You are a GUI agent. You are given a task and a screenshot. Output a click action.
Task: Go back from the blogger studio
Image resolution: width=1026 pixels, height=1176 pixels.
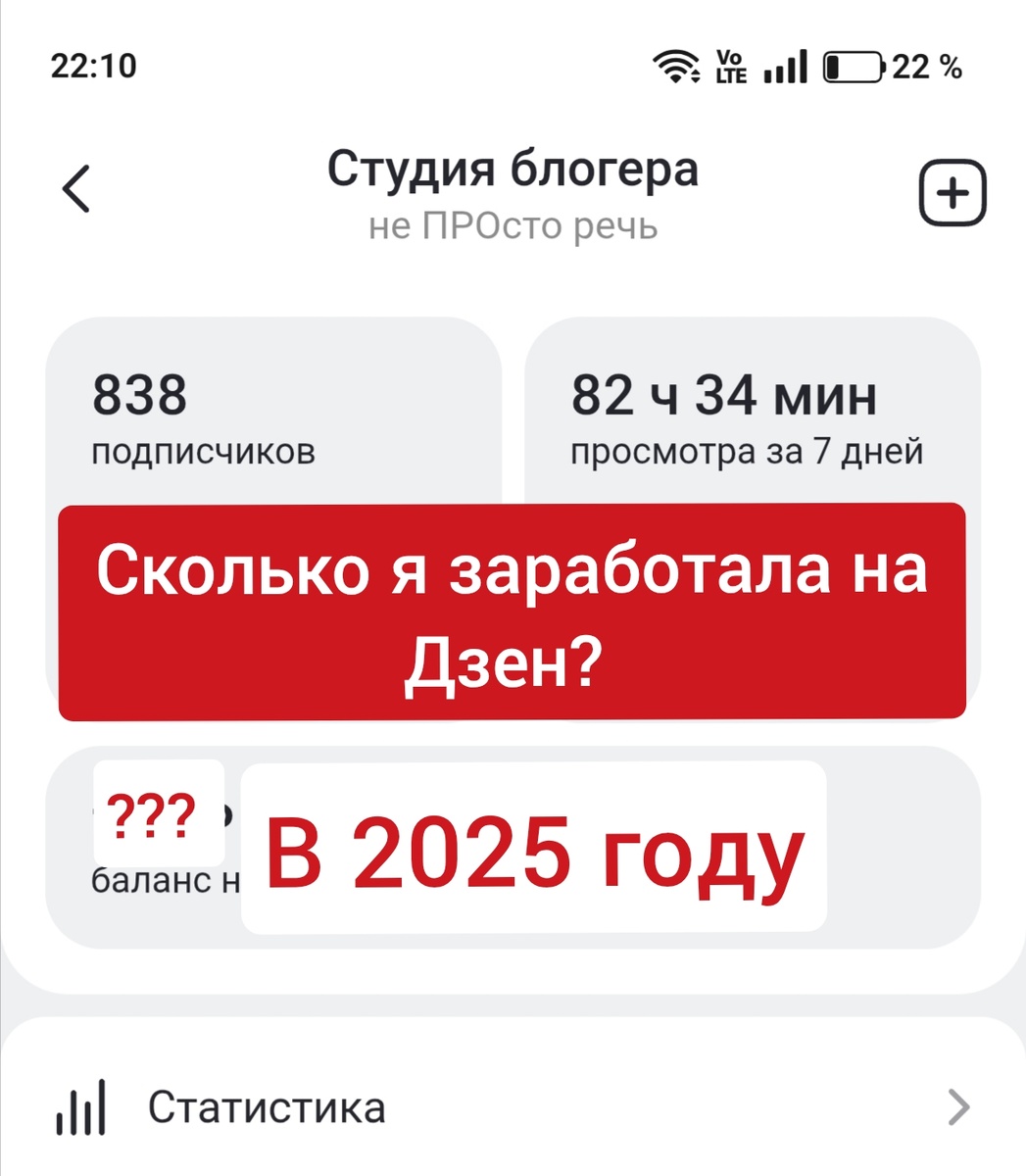[76, 188]
